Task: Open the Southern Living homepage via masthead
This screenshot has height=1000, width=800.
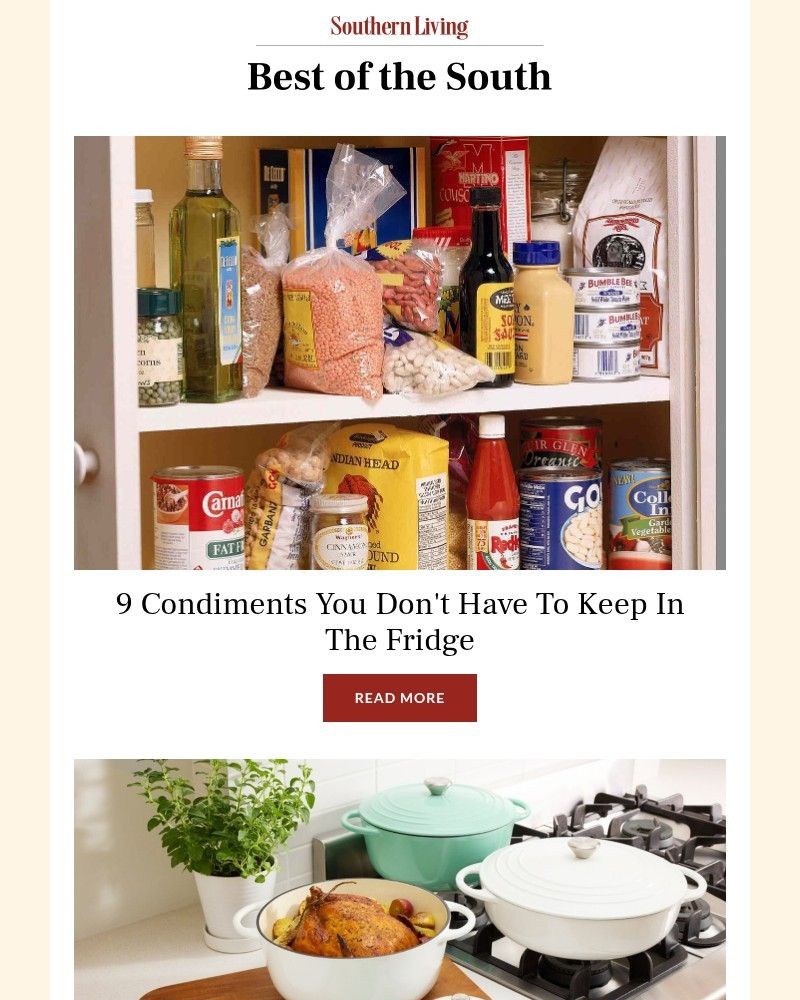Action: click(x=400, y=26)
